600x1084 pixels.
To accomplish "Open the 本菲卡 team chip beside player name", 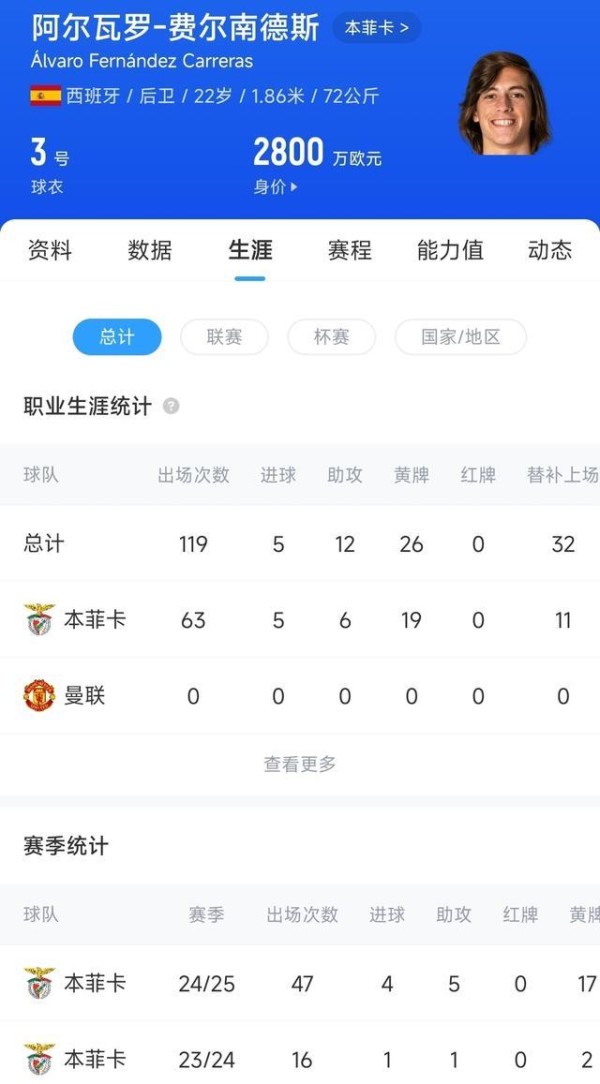I will click(x=377, y=28).
